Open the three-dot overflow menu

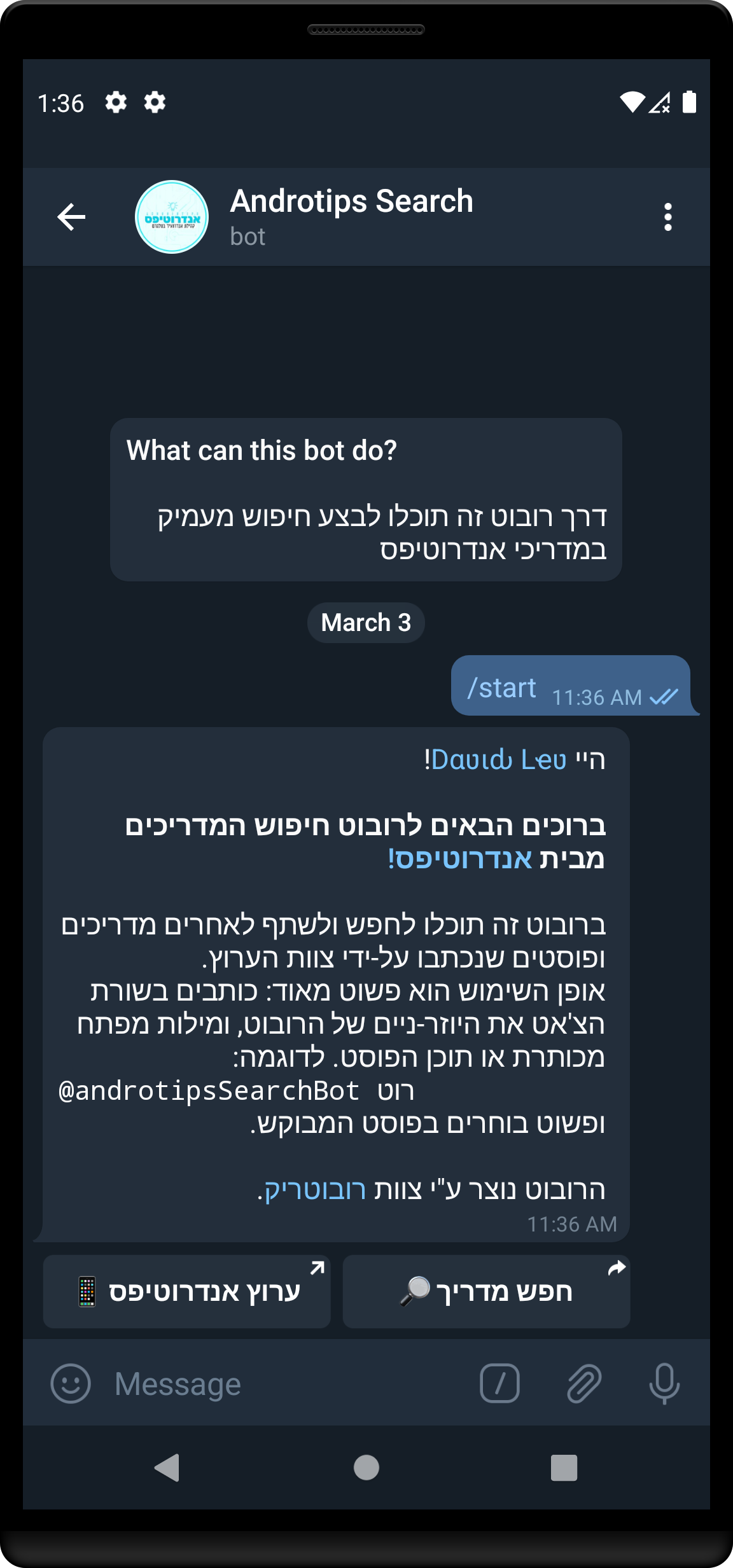667,218
